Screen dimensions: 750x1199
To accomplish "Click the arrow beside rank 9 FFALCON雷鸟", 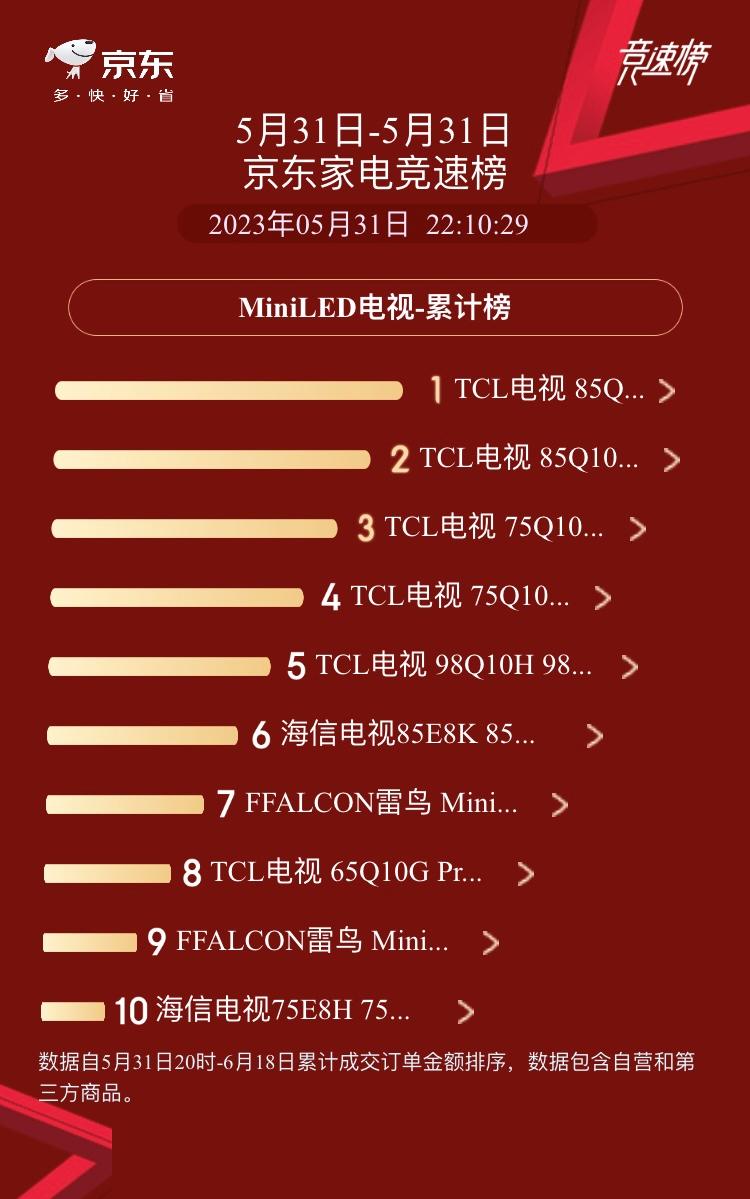I will pyautogui.click(x=490, y=943).
